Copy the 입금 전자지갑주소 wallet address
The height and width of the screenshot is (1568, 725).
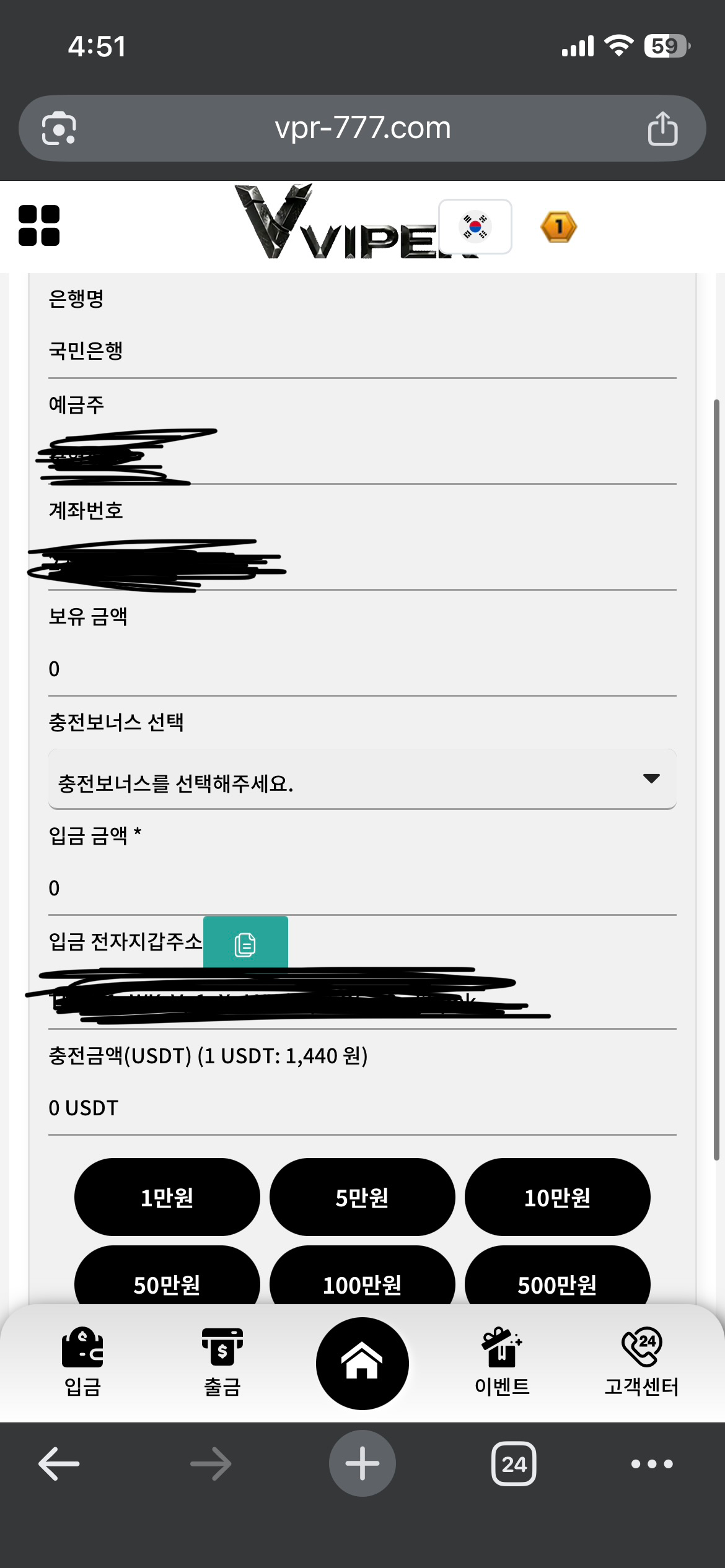tap(245, 943)
